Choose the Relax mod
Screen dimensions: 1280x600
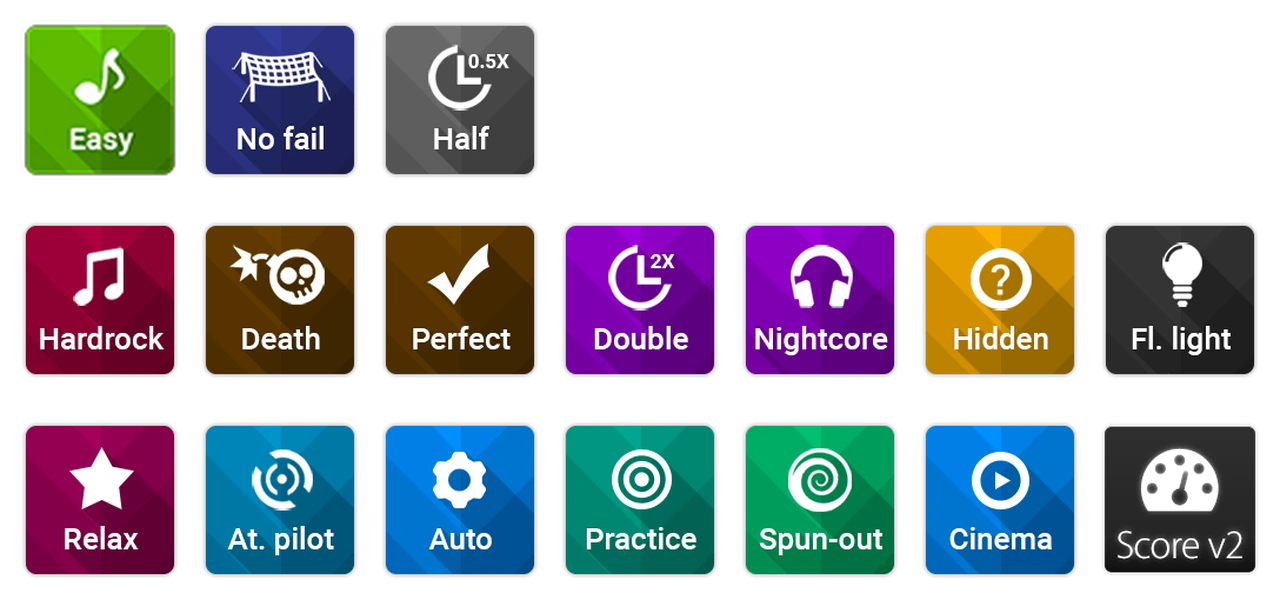coord(100,500)
